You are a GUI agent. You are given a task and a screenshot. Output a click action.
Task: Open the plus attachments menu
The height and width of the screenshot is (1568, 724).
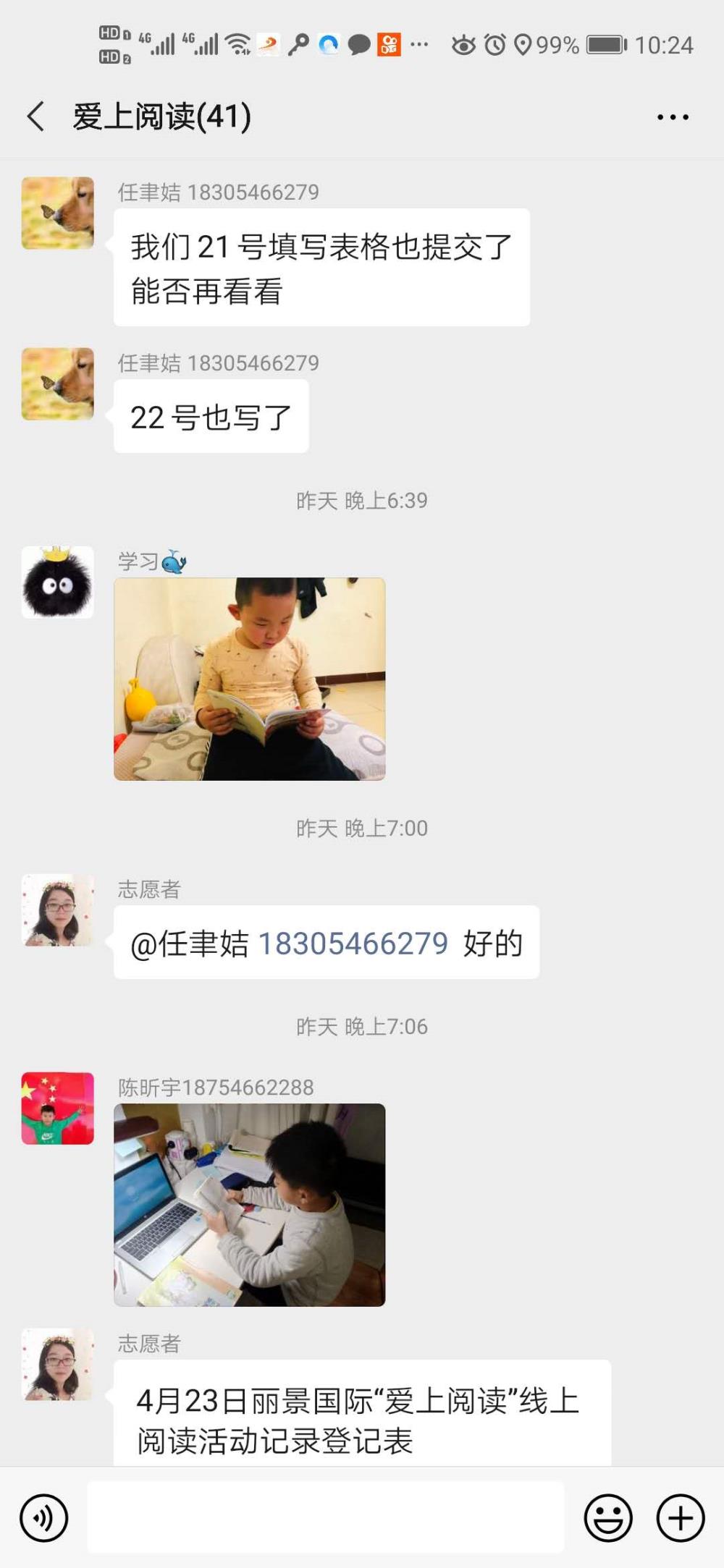point(680,1517)
